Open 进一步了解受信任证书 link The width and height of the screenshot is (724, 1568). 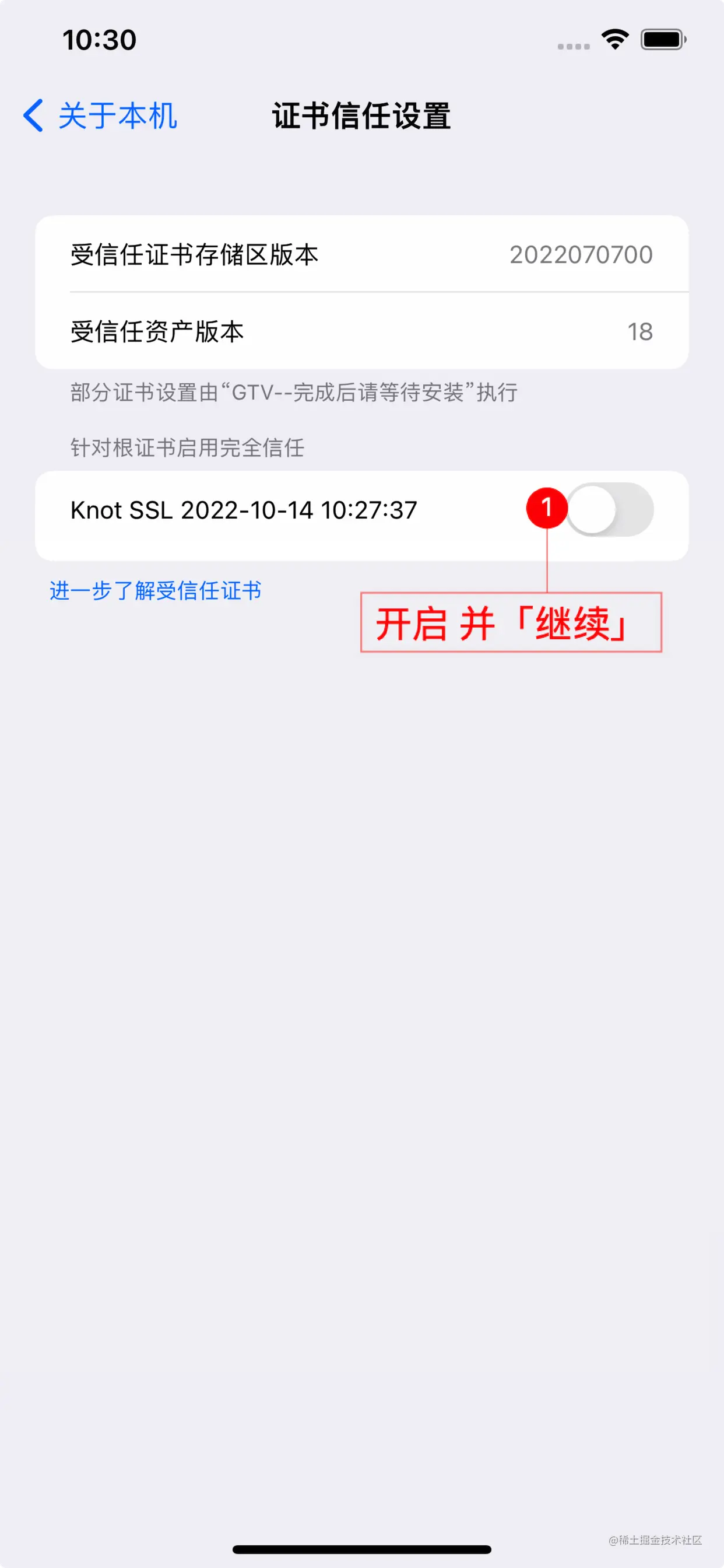click(x=157, y=589)
